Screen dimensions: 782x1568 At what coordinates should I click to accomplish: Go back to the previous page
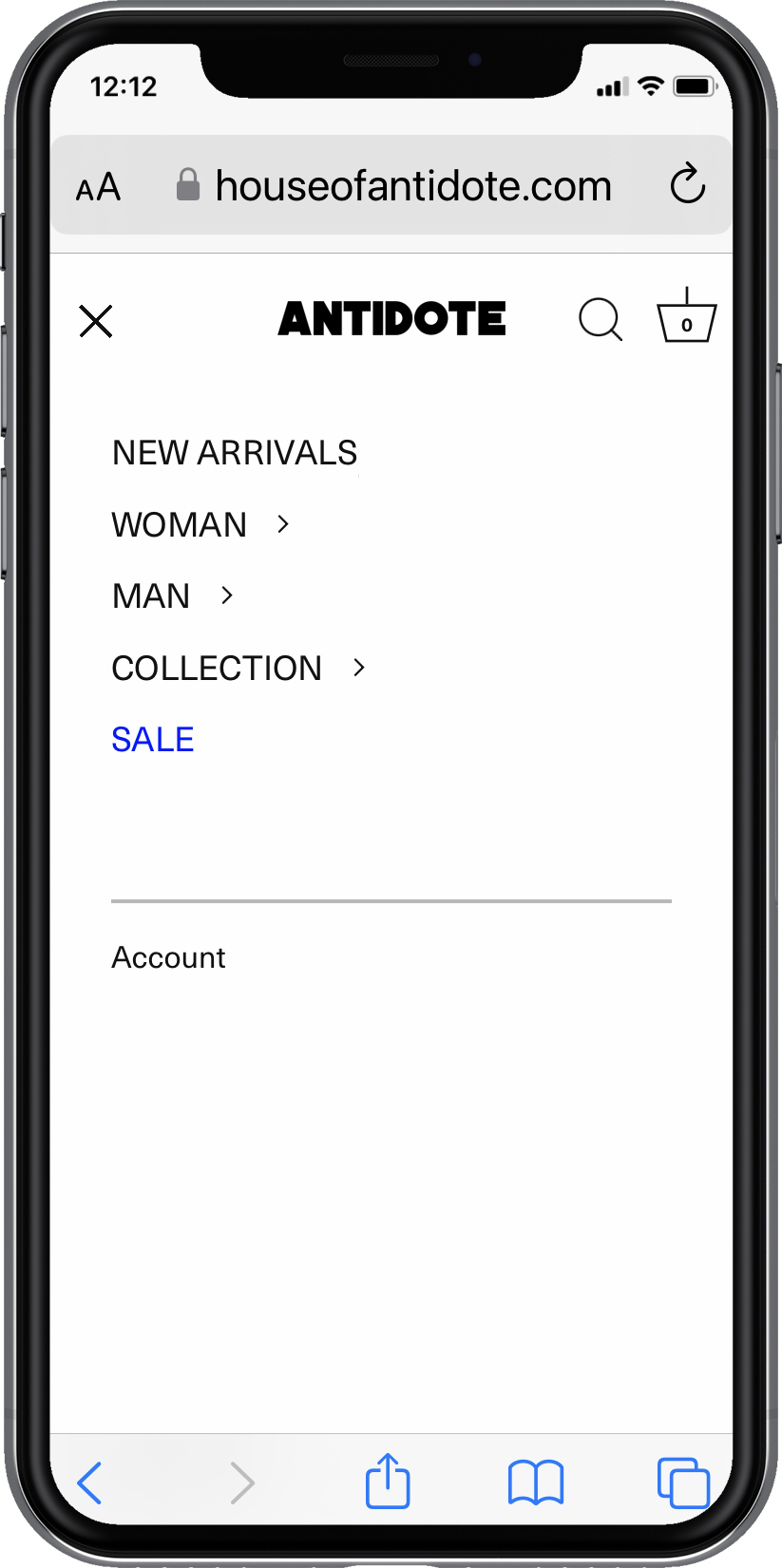(90, 1483)
